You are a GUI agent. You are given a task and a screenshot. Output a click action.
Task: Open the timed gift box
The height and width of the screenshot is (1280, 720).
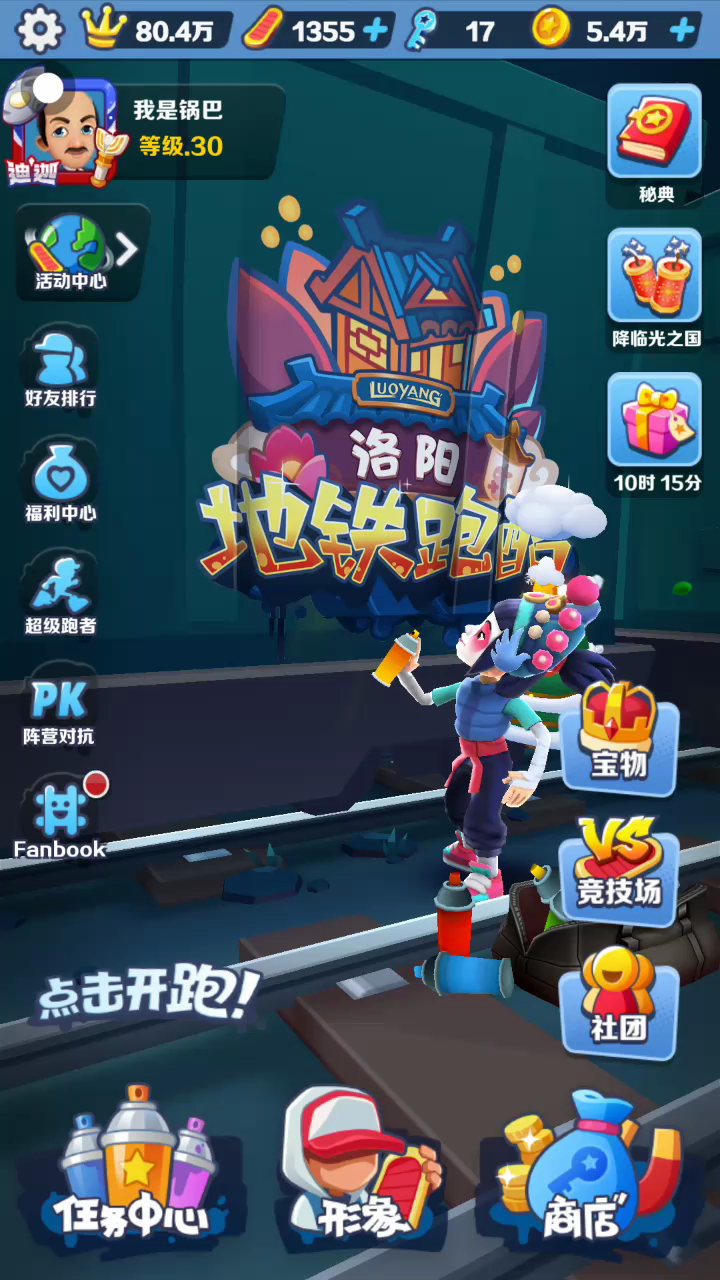[x=655, y=430]
